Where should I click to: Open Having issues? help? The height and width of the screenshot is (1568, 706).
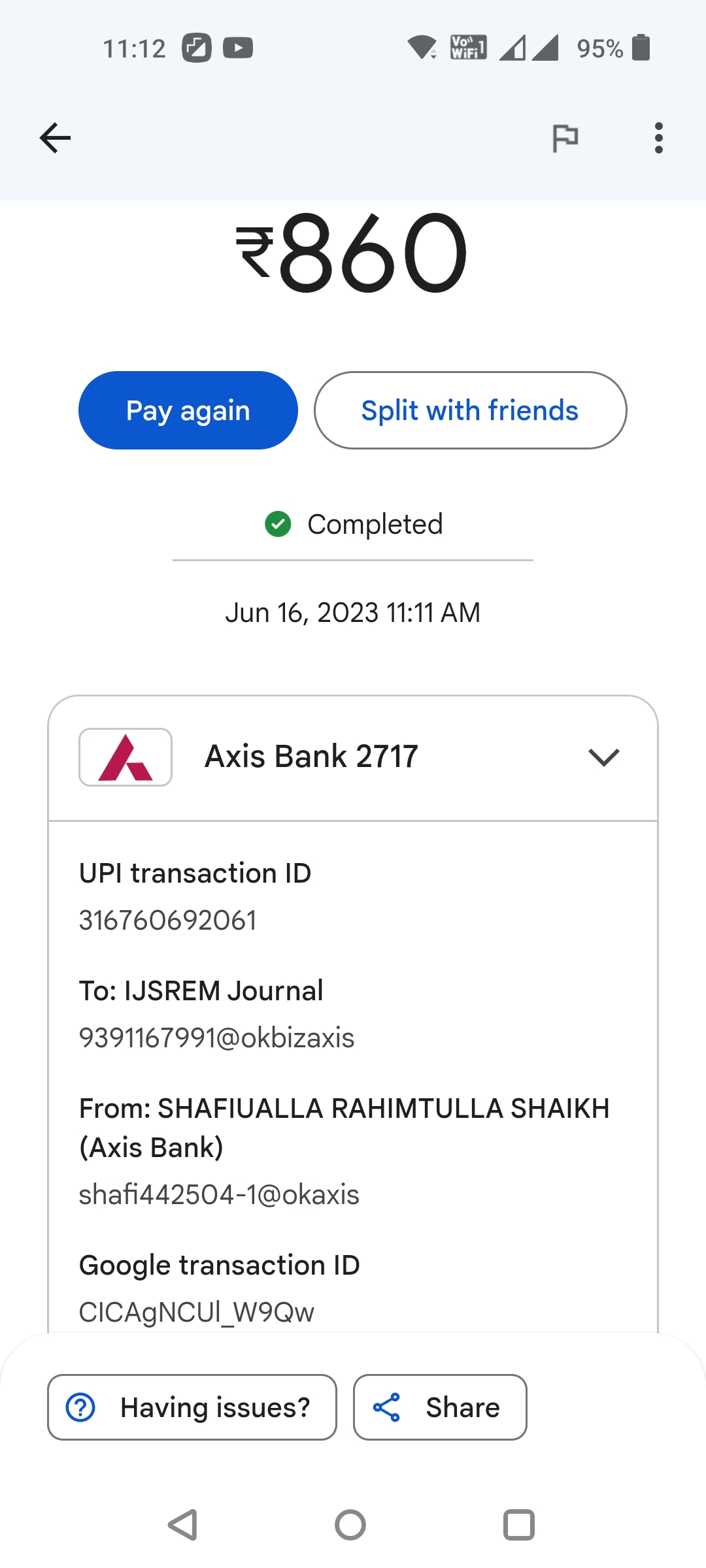192,1407
